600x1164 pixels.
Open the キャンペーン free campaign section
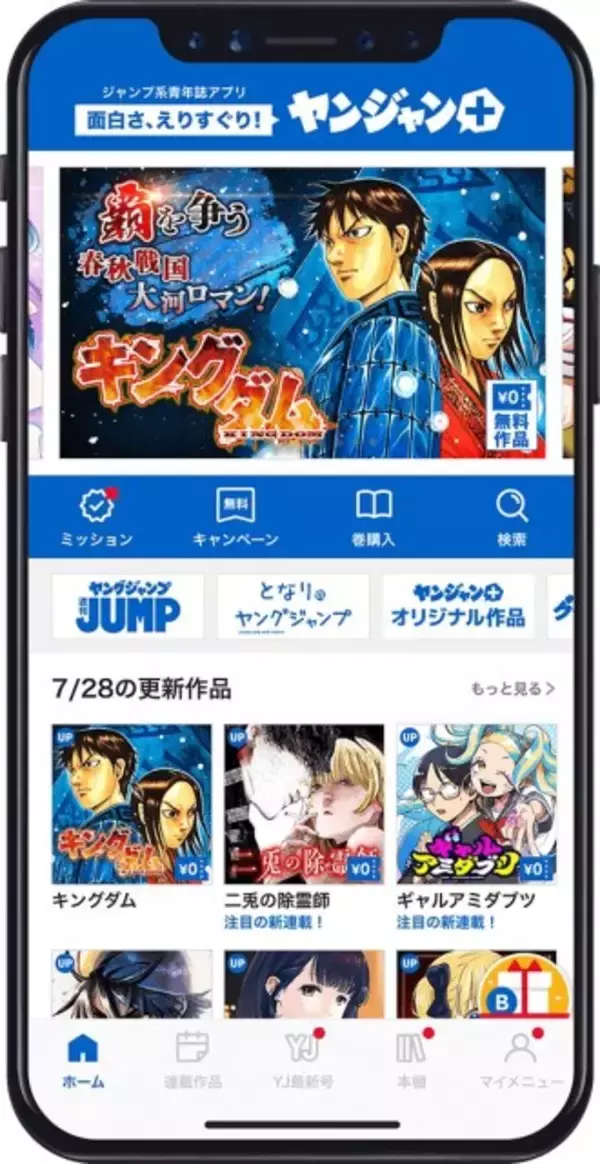pos(235,517)
